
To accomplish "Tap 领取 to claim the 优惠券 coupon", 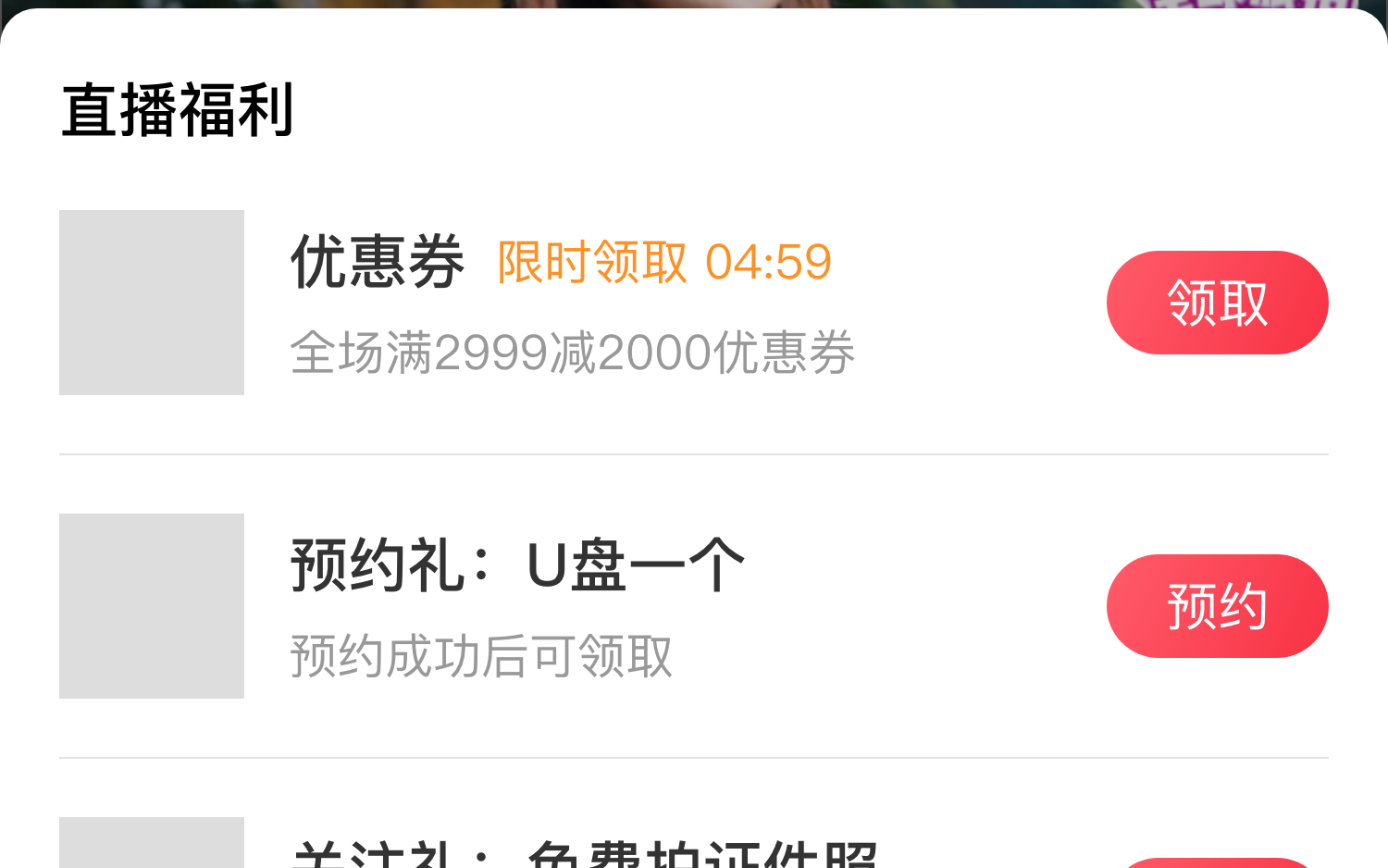I will click(x=1217, y=303).
